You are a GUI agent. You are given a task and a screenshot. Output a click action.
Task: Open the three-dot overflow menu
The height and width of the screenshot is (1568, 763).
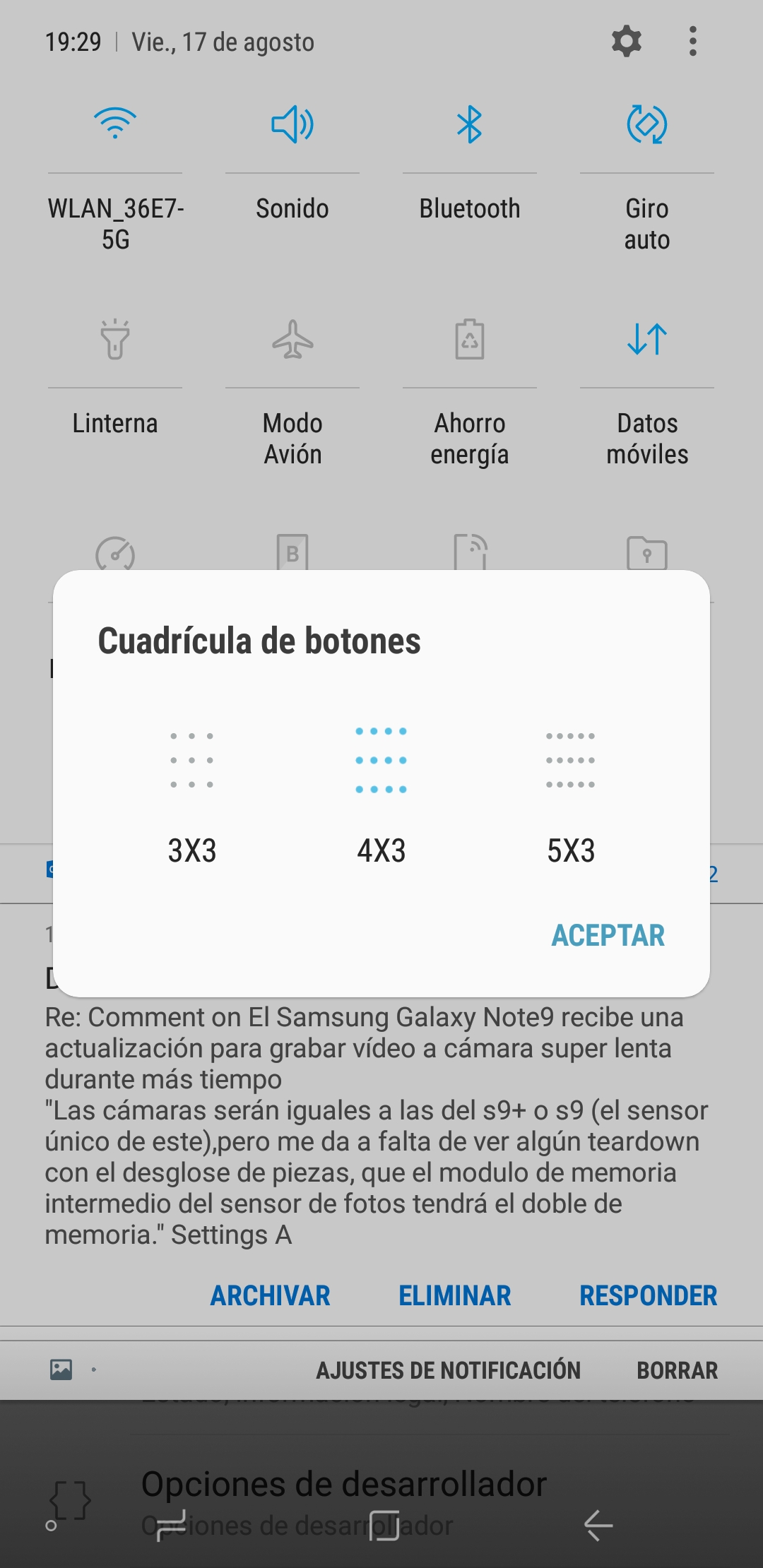[x=693, y=41]
